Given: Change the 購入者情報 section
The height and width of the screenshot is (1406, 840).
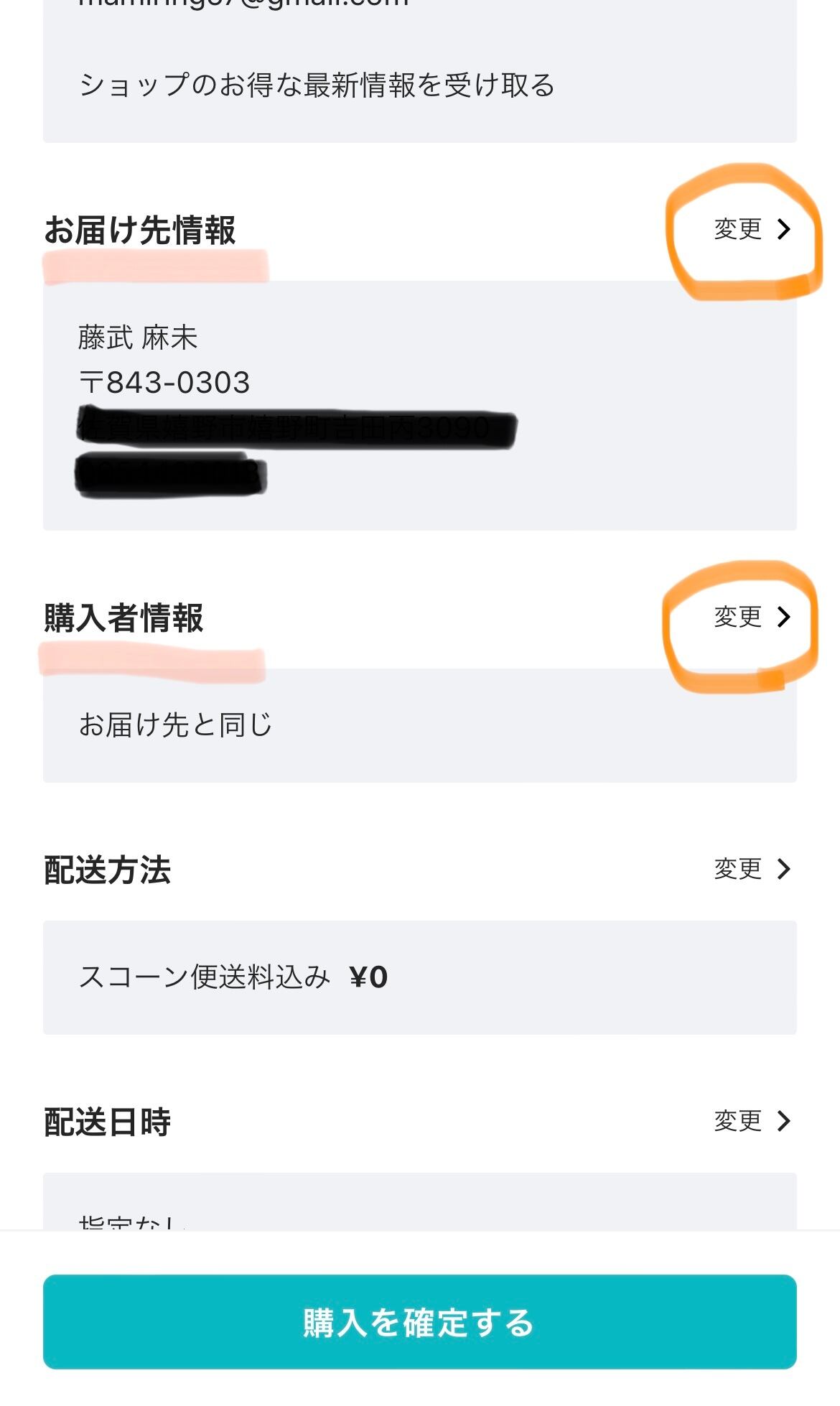Looking at the screenshot, I should point(752,617).
